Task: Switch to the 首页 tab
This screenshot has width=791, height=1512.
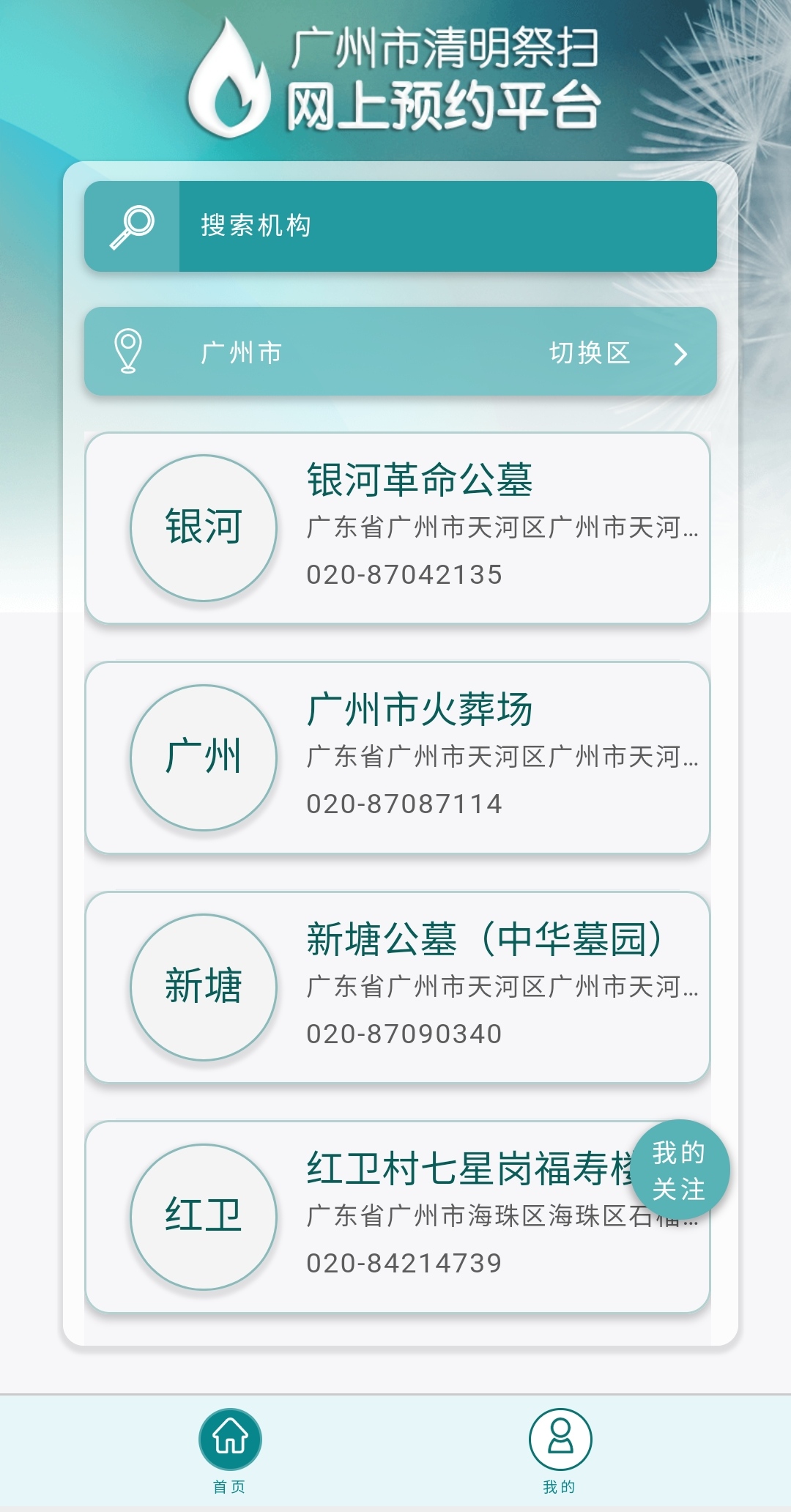Action: [230, 1450]
